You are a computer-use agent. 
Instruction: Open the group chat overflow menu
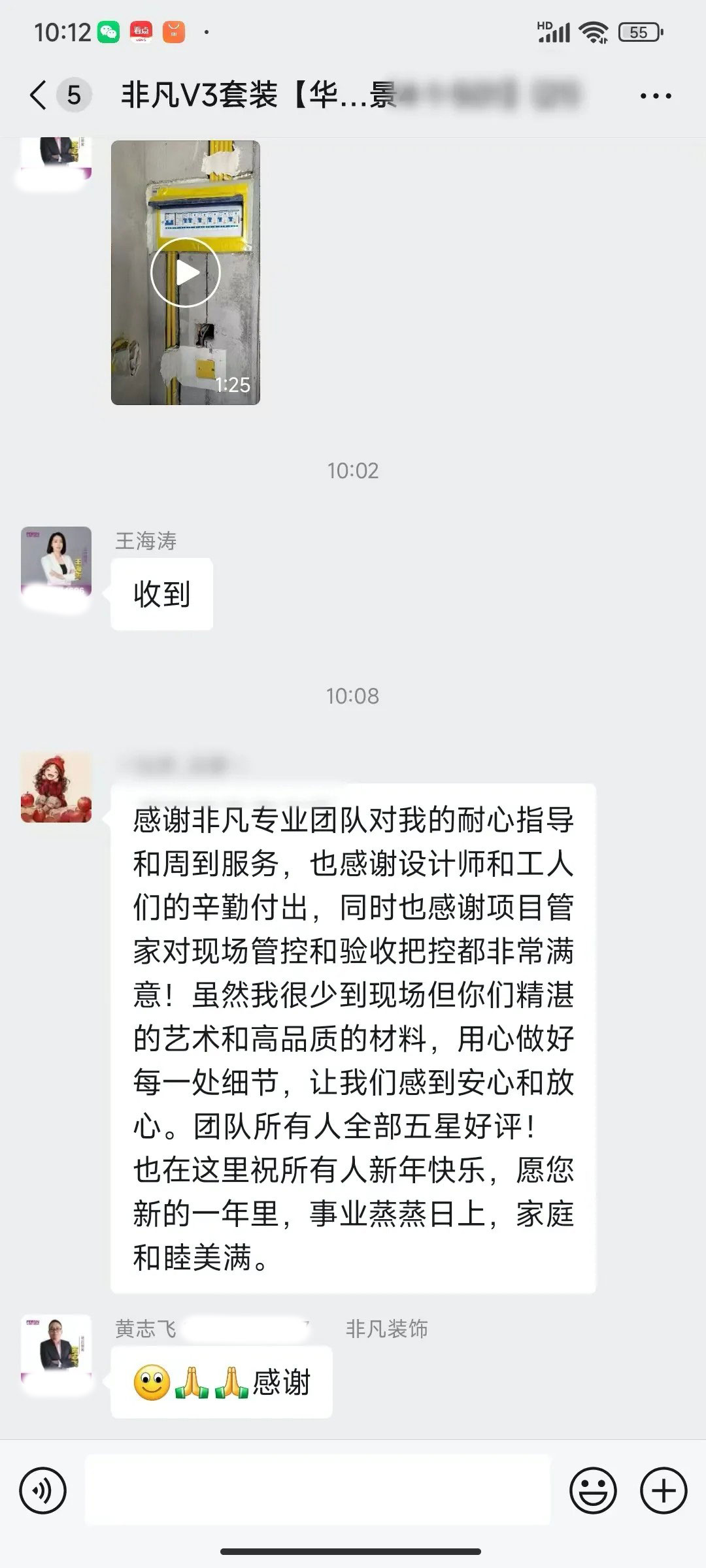tap(655, 96)
